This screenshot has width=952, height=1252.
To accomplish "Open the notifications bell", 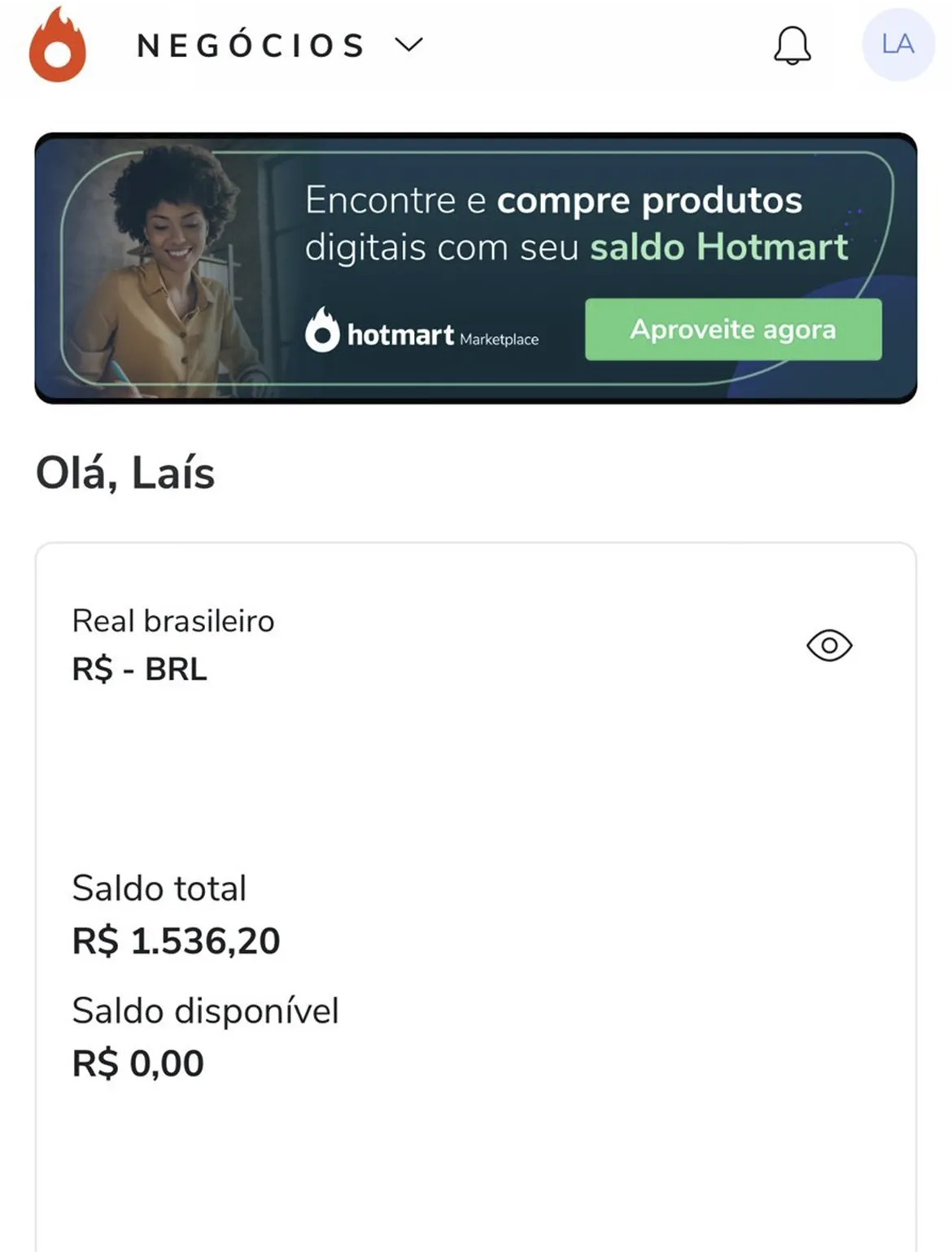I will [790, 46].
